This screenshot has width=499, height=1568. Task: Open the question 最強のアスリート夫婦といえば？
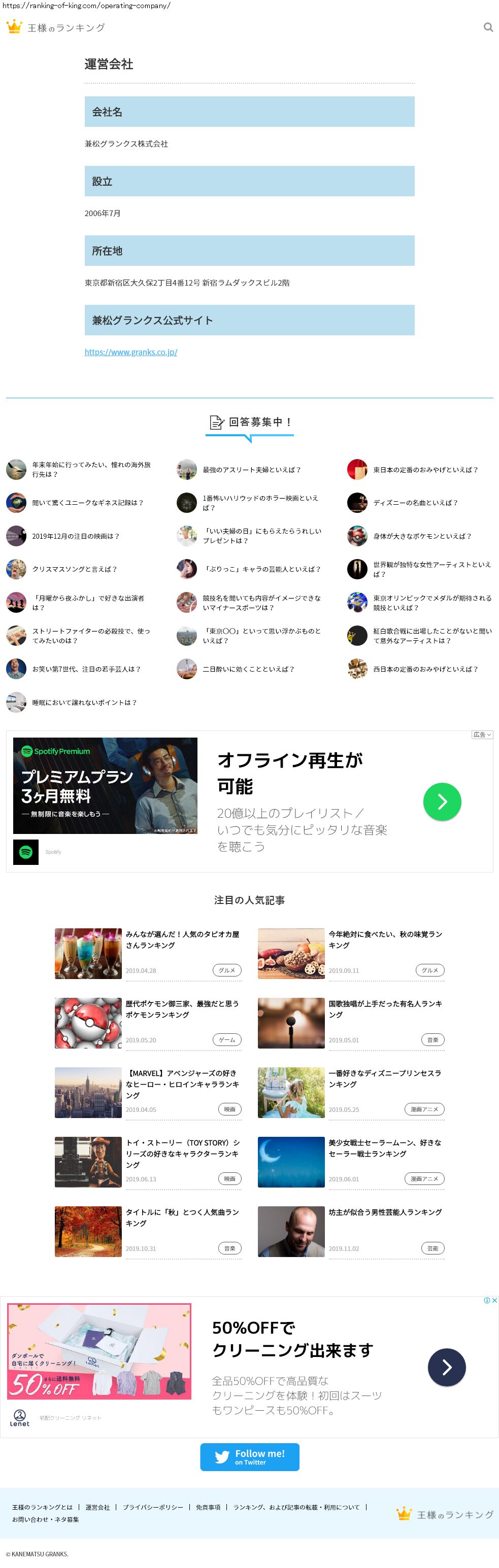(x=251, y=469)
